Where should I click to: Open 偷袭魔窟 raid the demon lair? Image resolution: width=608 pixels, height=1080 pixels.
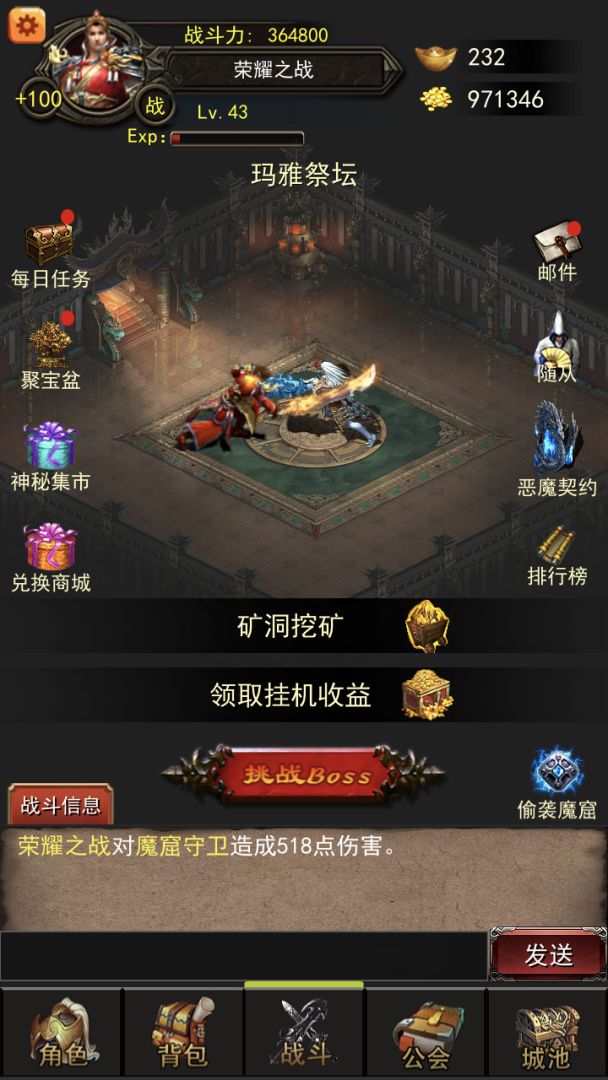(557, 784)
